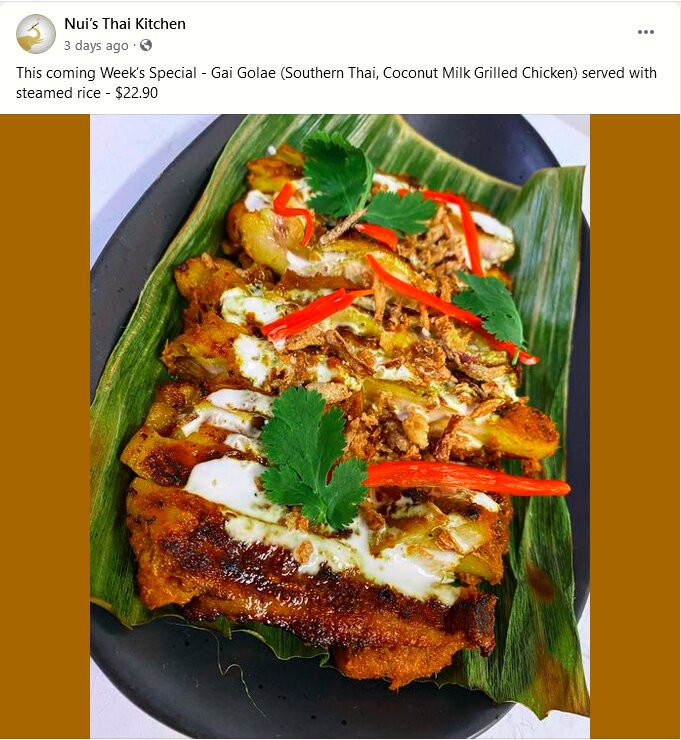
Task: Open the Gai Golae dish photo
Action: (340, 427)
